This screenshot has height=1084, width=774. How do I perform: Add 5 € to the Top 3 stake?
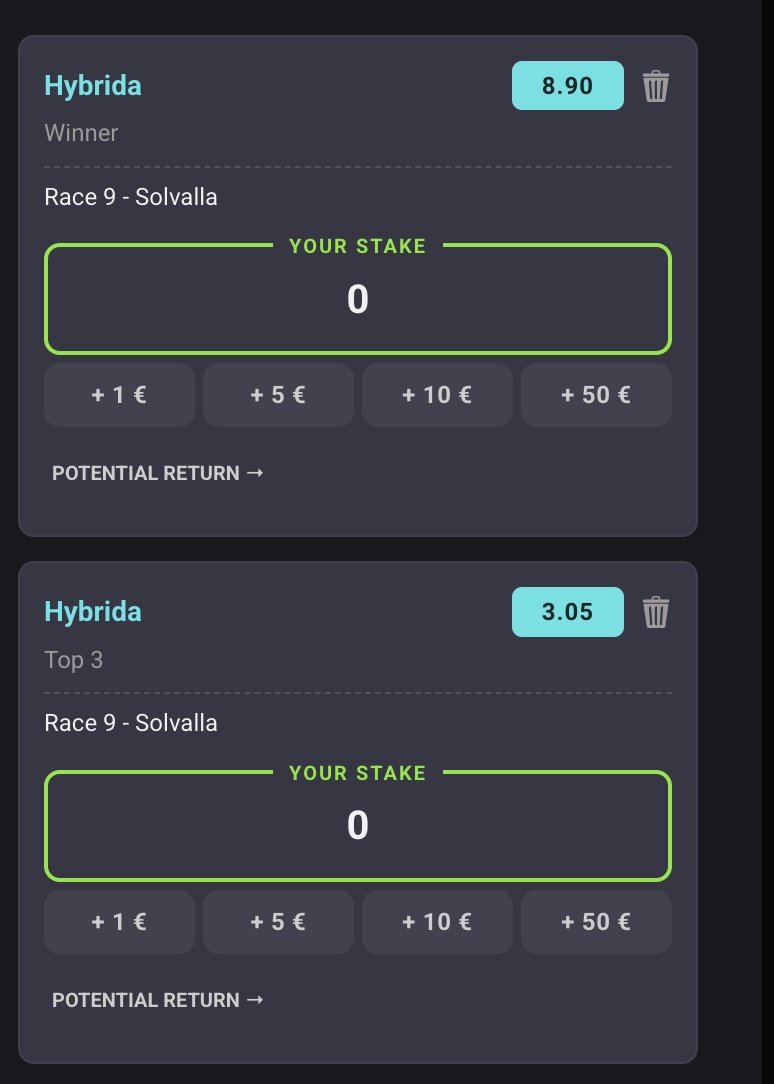tap(279, 922)
